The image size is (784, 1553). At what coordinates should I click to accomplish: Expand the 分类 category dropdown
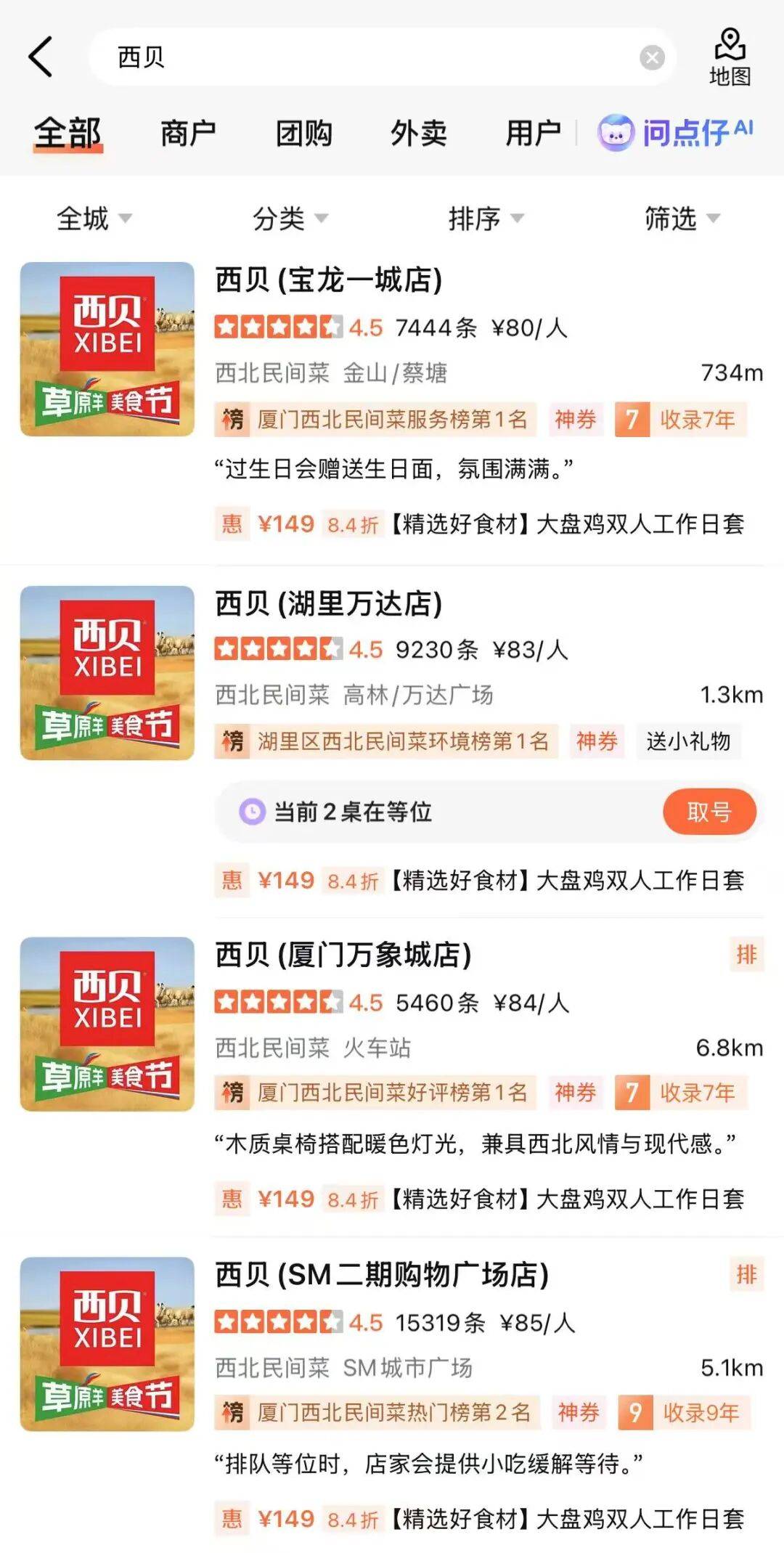(290, 218)
